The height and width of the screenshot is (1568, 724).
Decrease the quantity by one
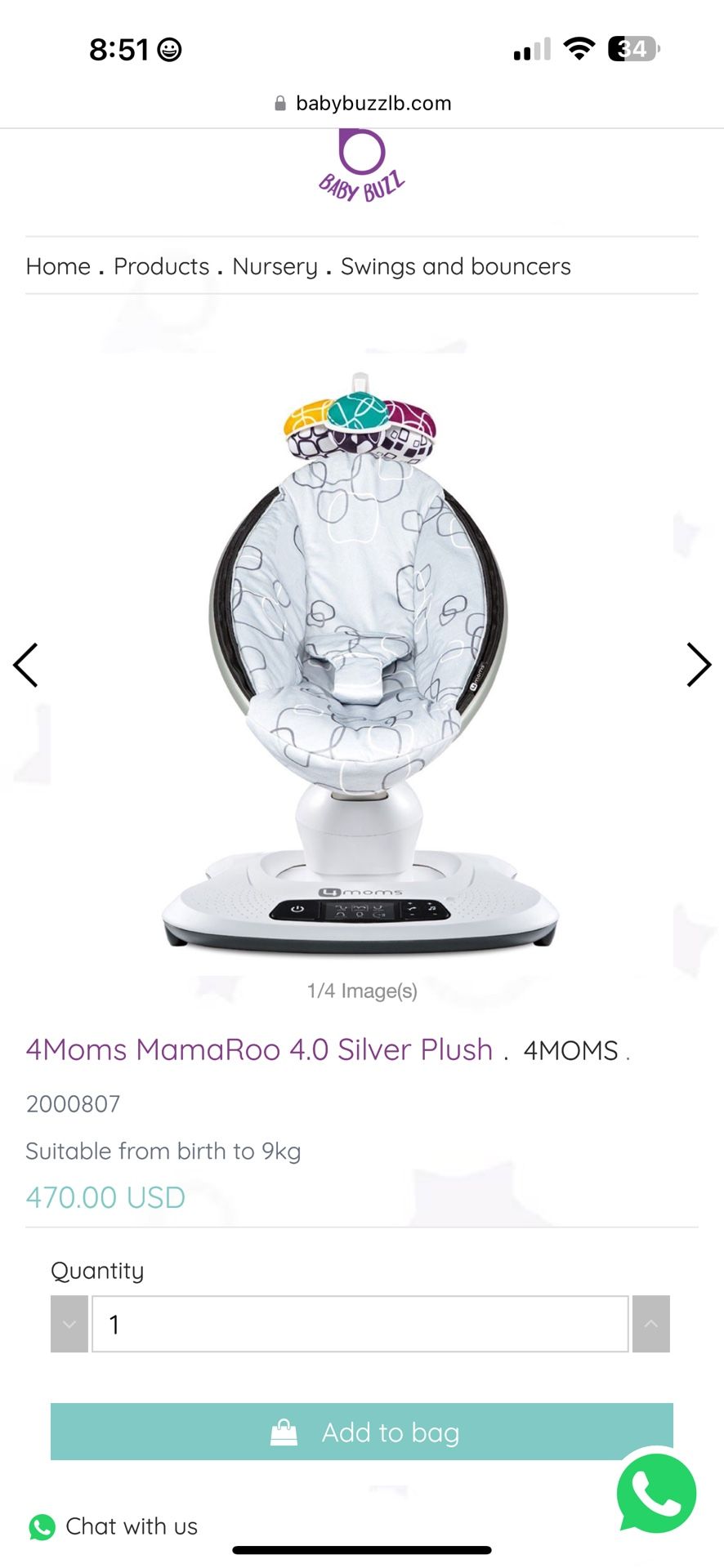[x=69, y=1324]
